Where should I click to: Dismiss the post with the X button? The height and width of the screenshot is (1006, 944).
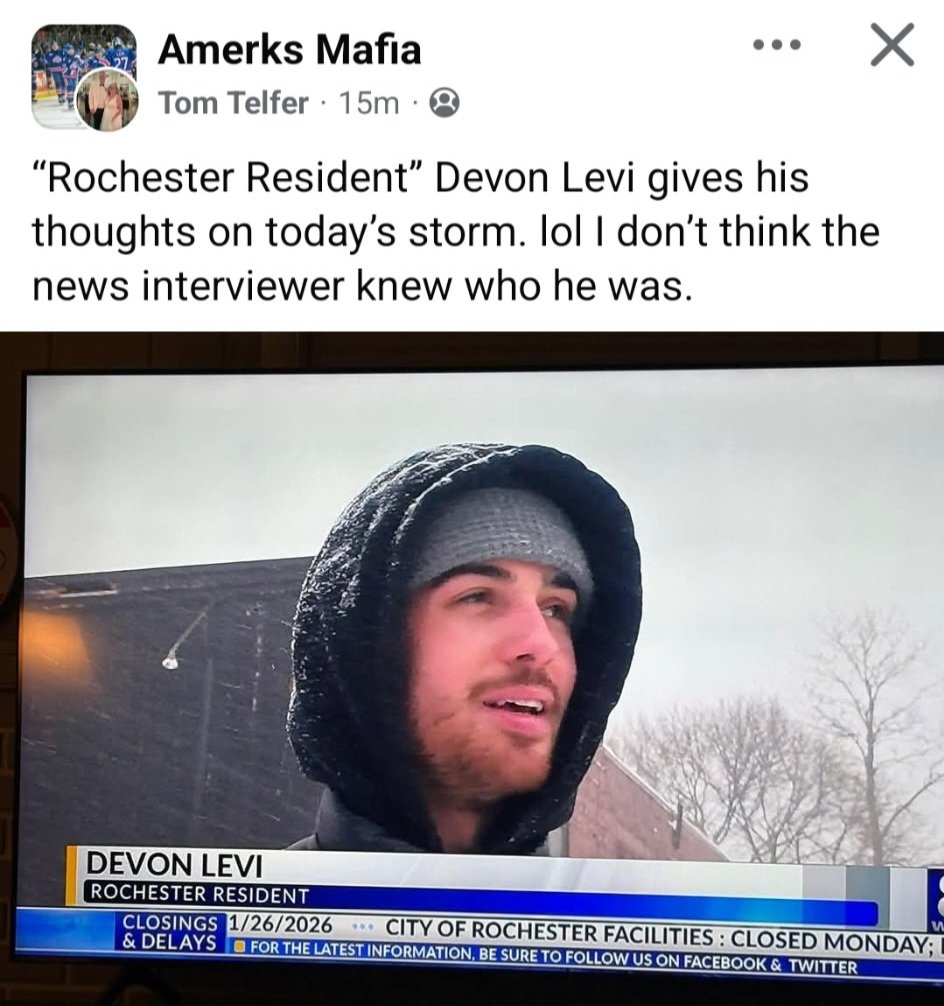pos(892,46)
